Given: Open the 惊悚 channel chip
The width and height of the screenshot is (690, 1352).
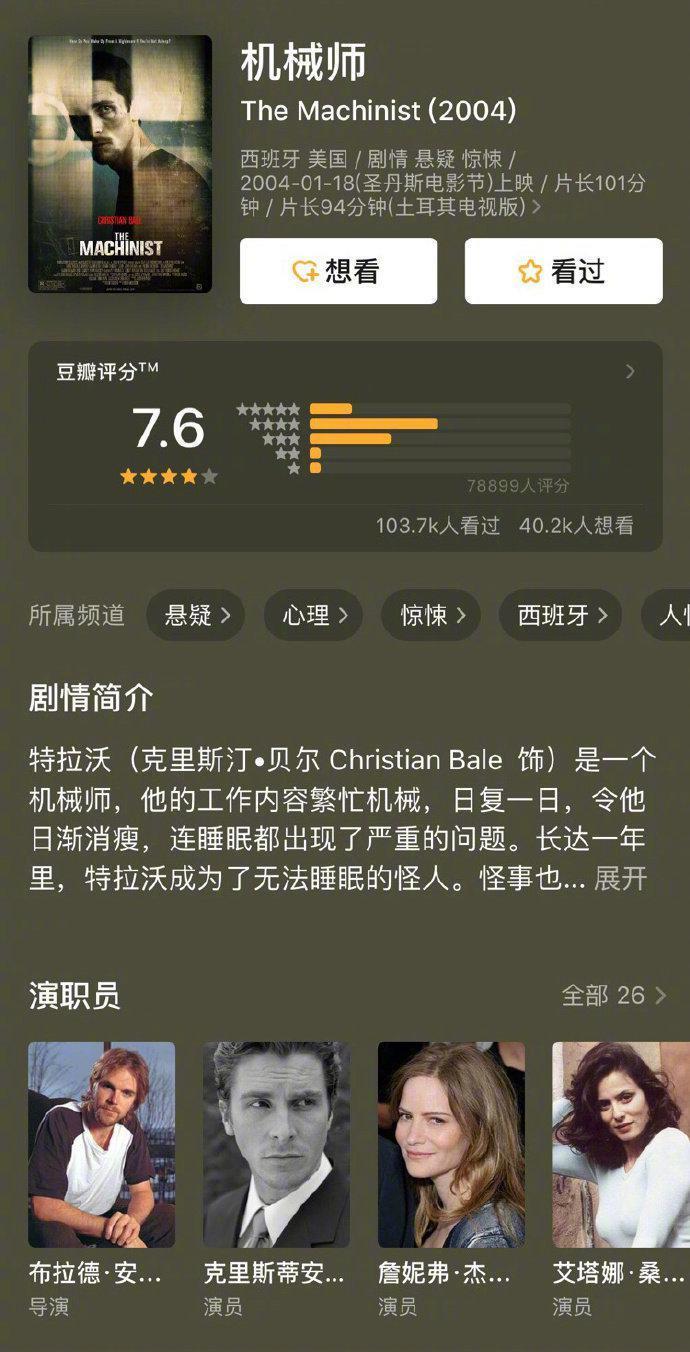Looking at the screenshot, I should 431,615.
